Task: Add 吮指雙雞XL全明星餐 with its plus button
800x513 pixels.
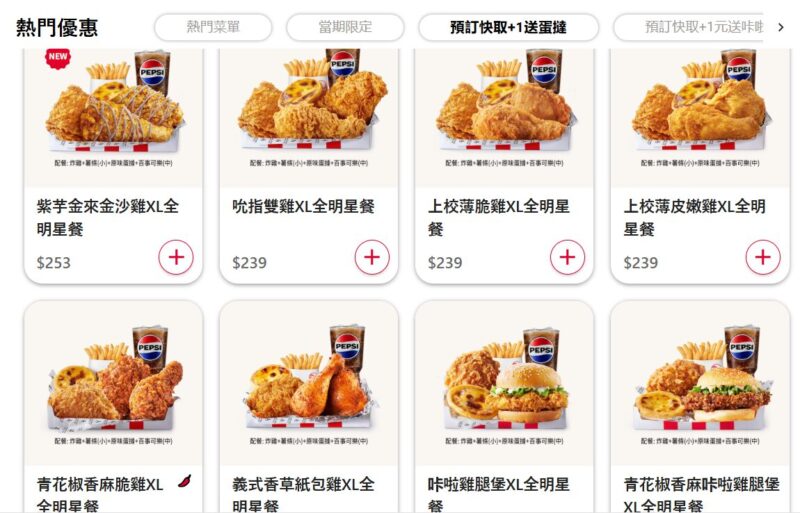Action: coord(372,257)
